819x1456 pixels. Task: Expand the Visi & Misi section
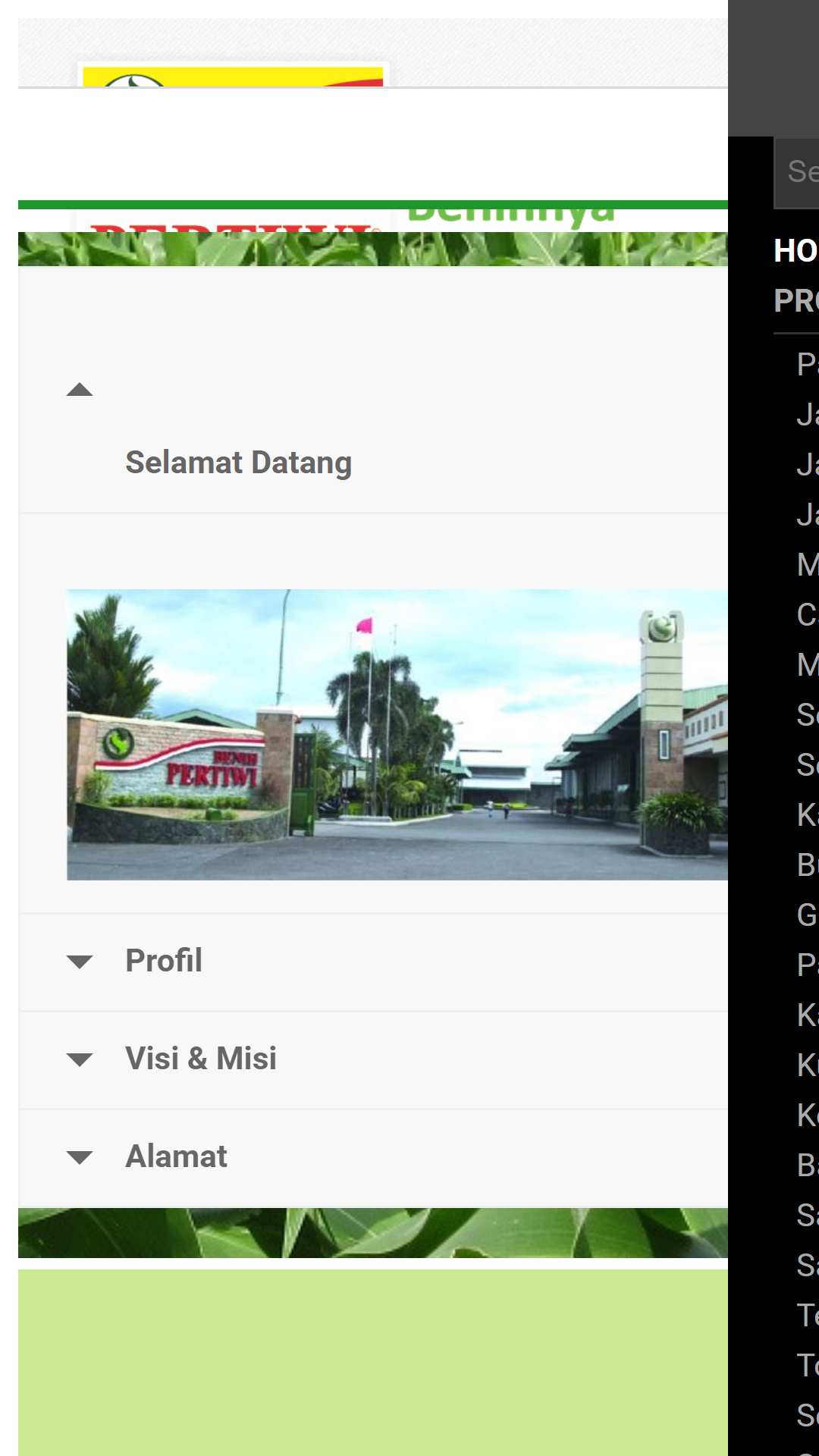click(200, 1059)
